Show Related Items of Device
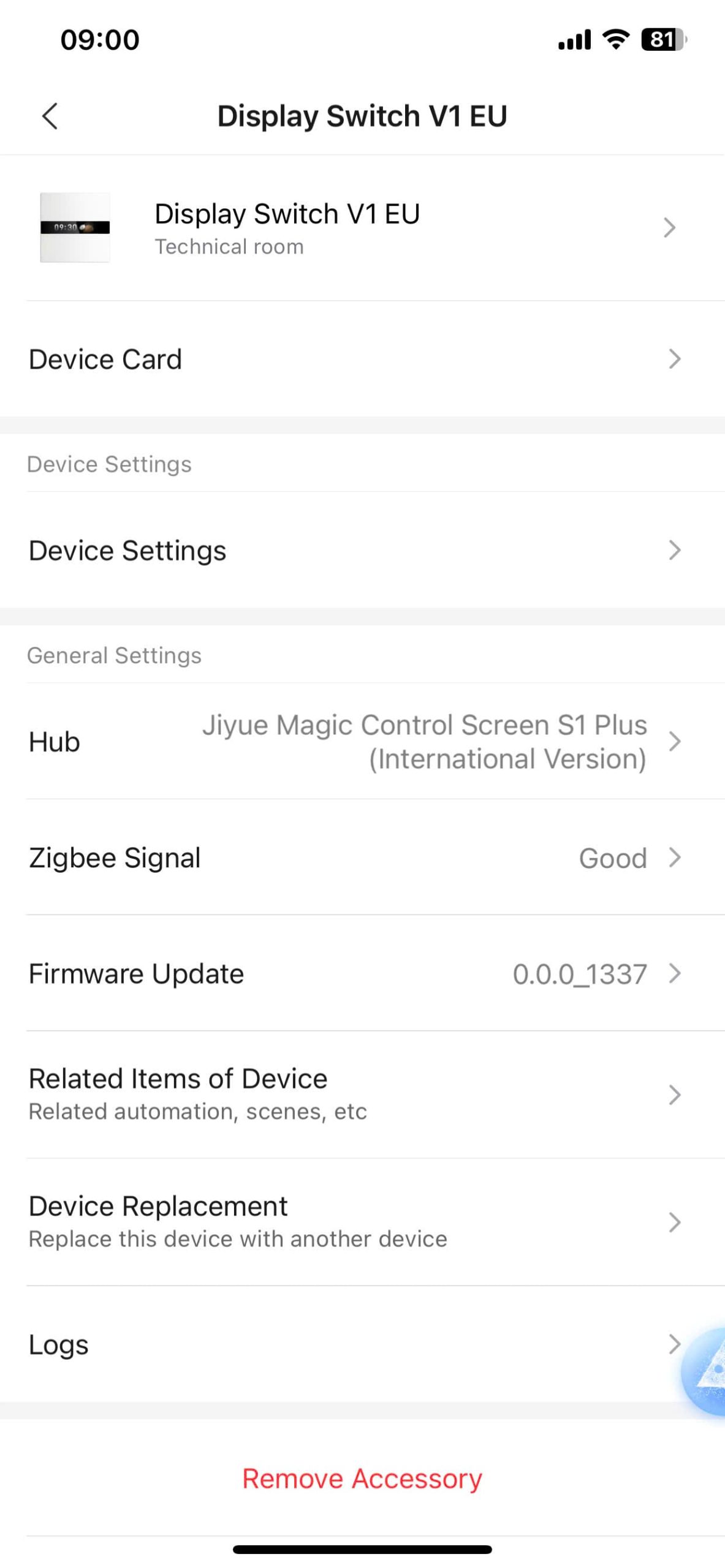The width and height of the screenshot is (725, 1568). [x=362, y=1095]
